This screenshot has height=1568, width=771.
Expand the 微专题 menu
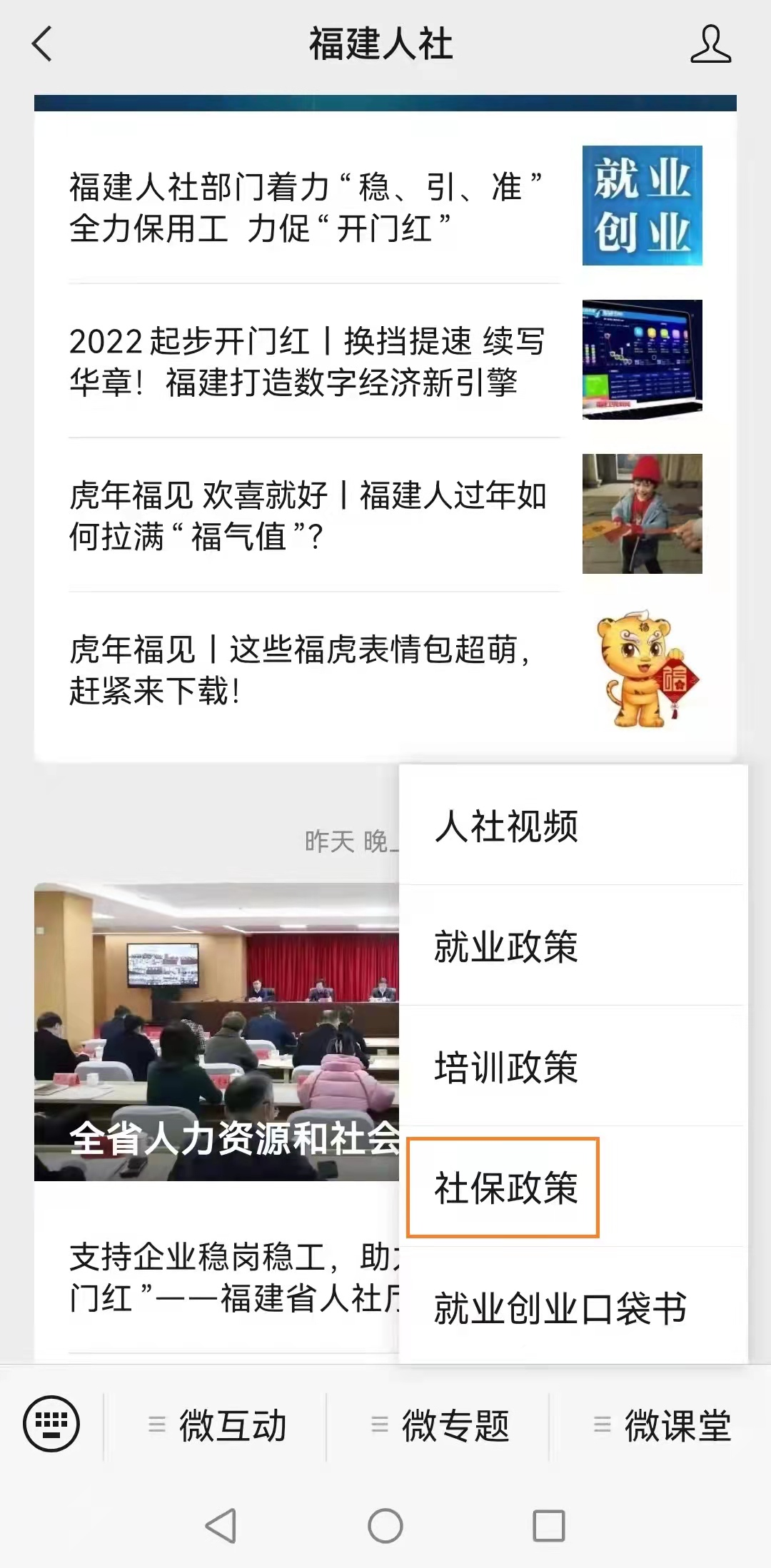440,1425
